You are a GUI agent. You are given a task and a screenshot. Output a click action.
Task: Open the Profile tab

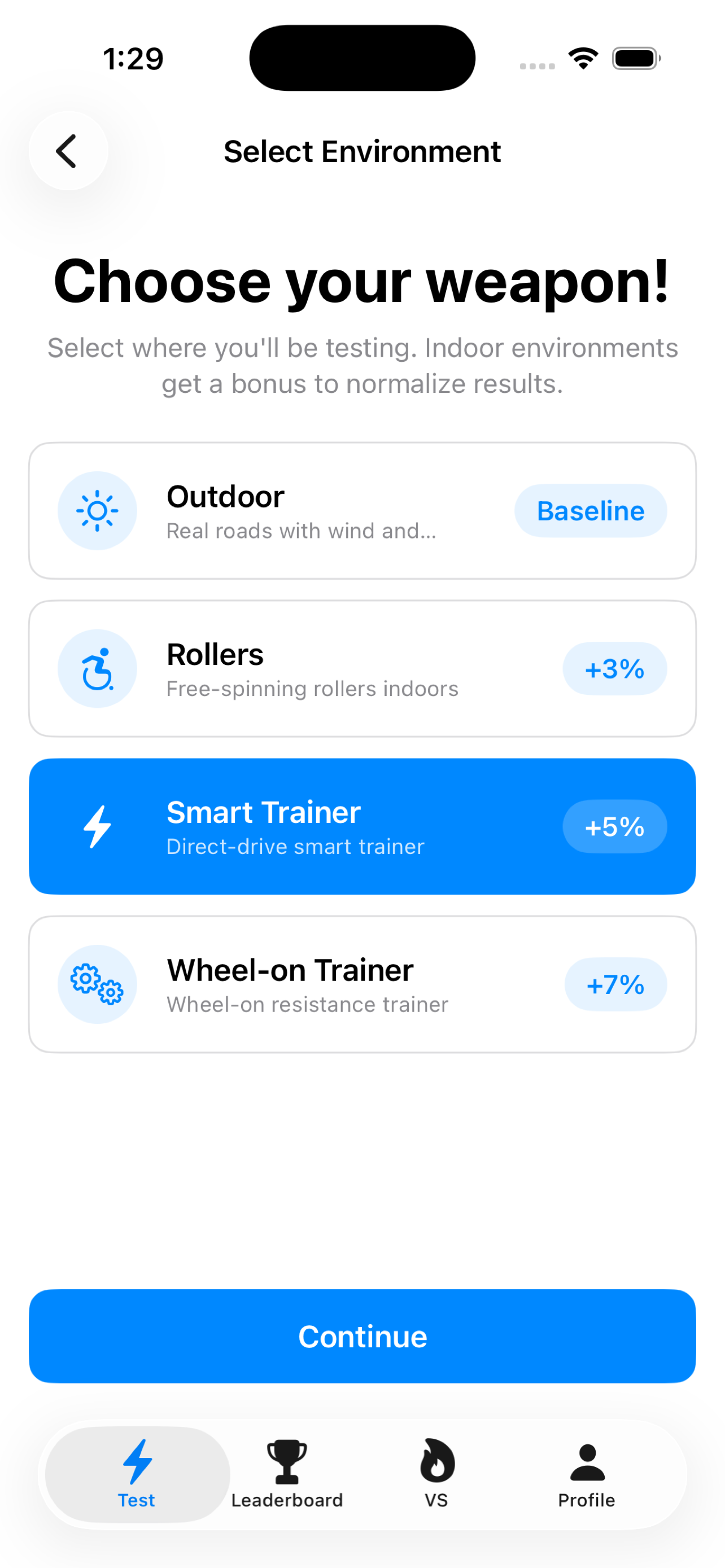click(586, 1473)
